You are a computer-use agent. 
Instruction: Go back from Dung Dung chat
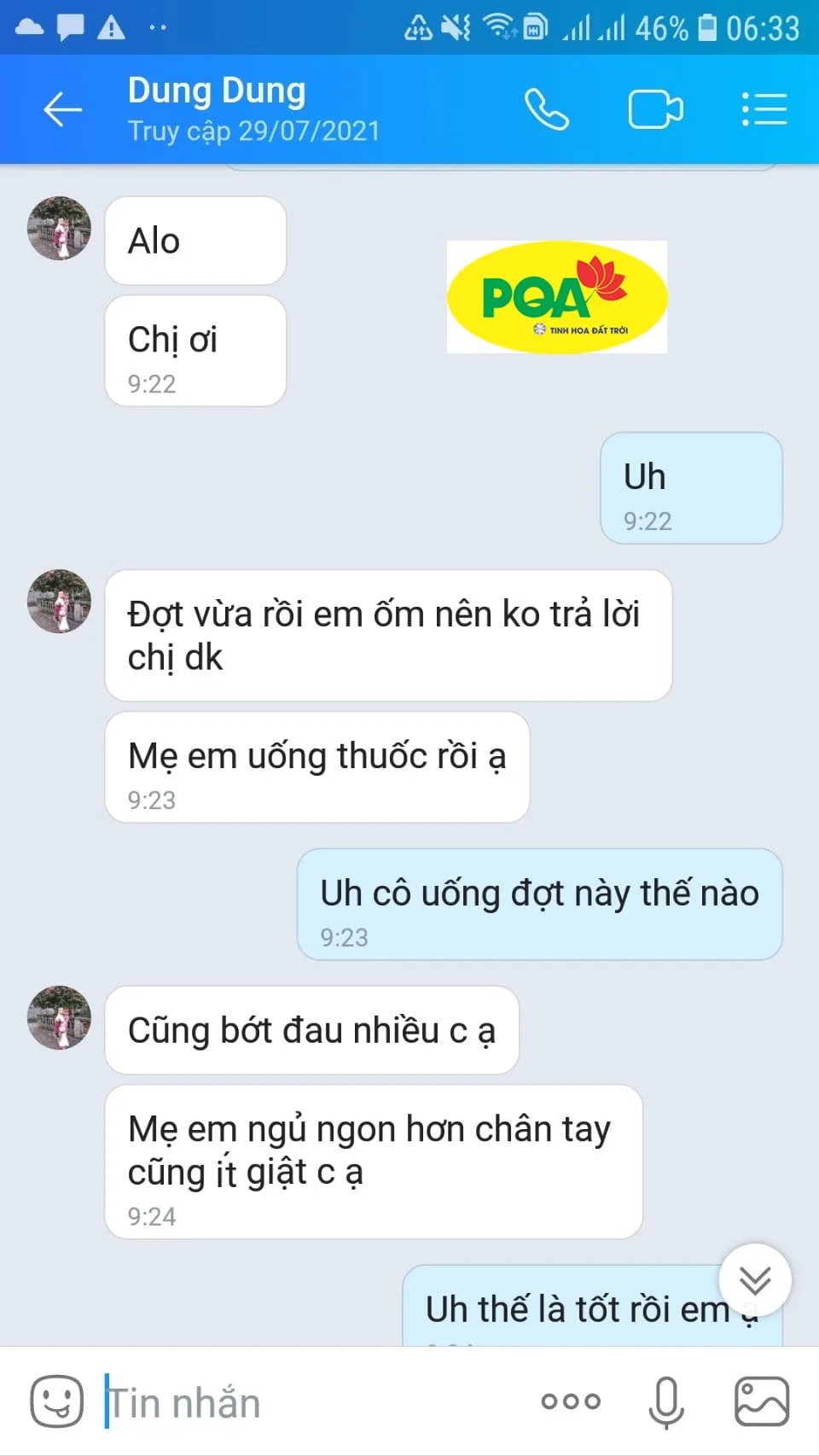coord(63,109)
